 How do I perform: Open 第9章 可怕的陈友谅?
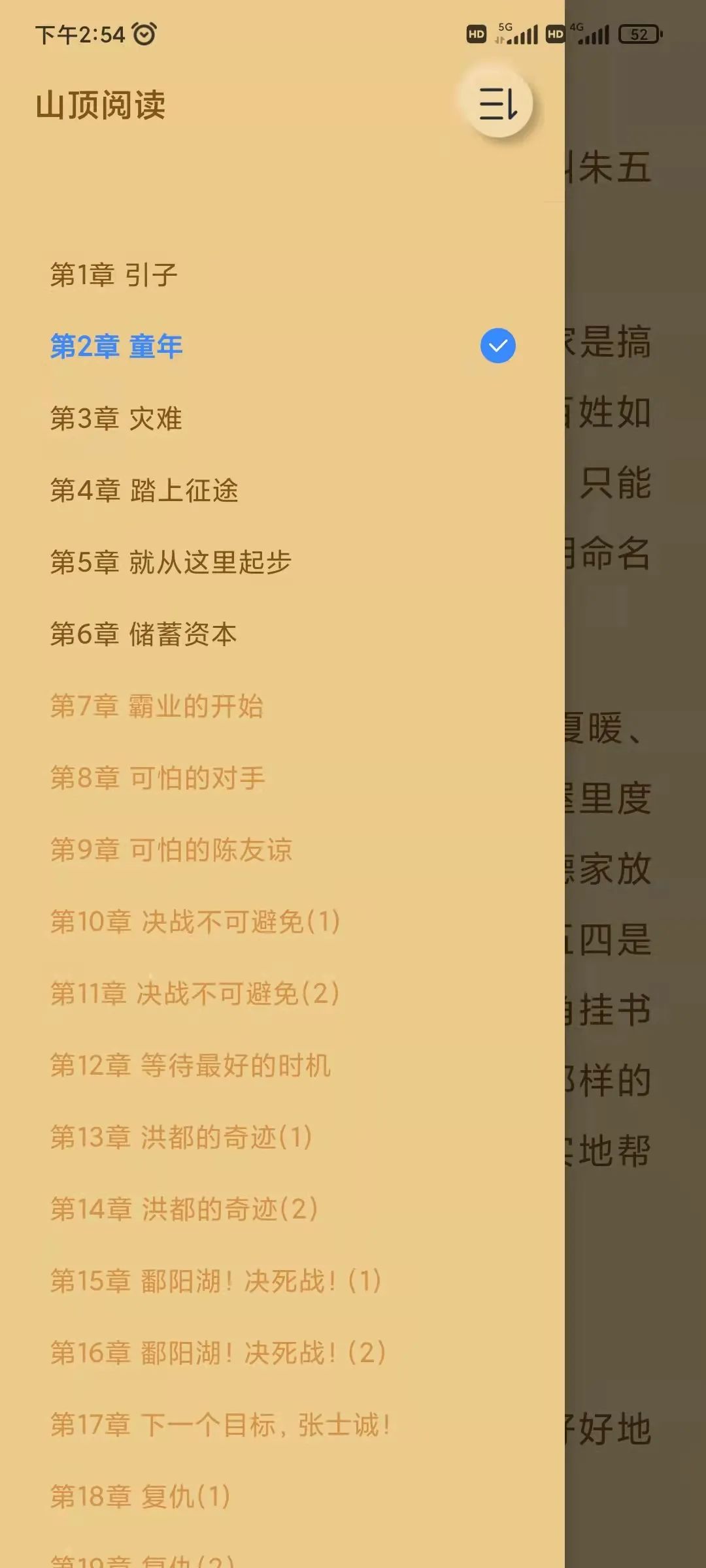[x=282, y=849]
